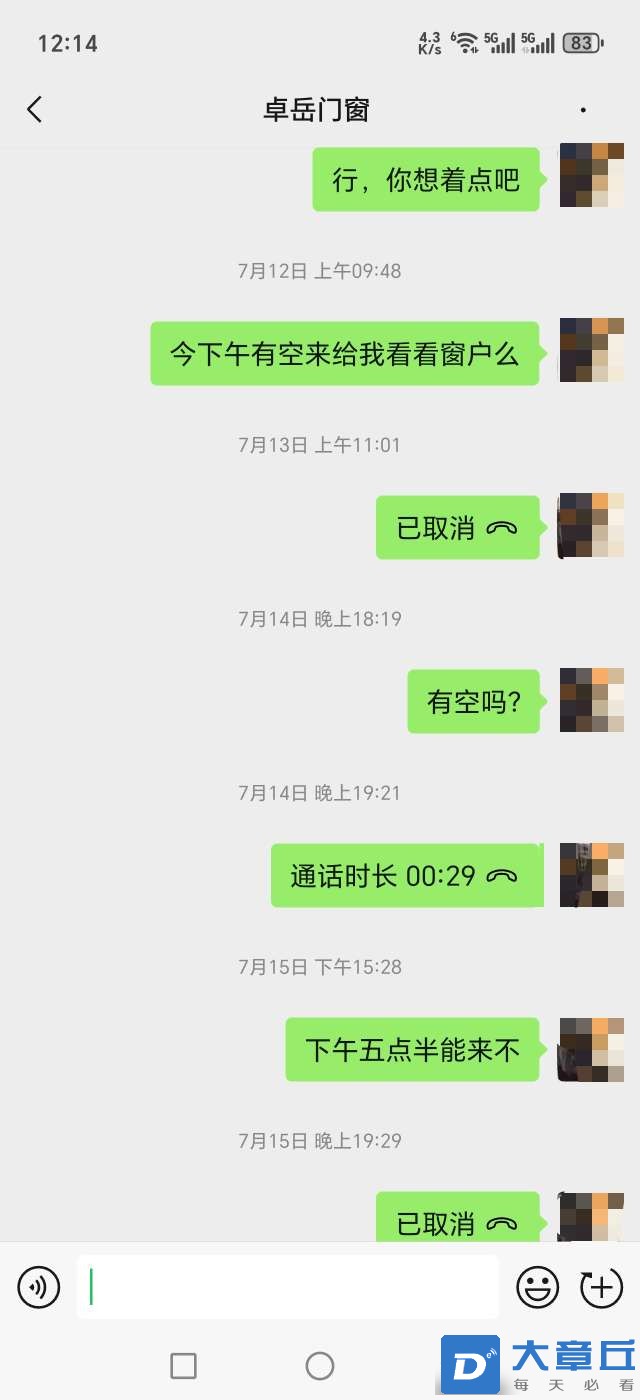The image size is (640, 1400).
Task: Open recent apps with the square button
Action: [183, 1366]
